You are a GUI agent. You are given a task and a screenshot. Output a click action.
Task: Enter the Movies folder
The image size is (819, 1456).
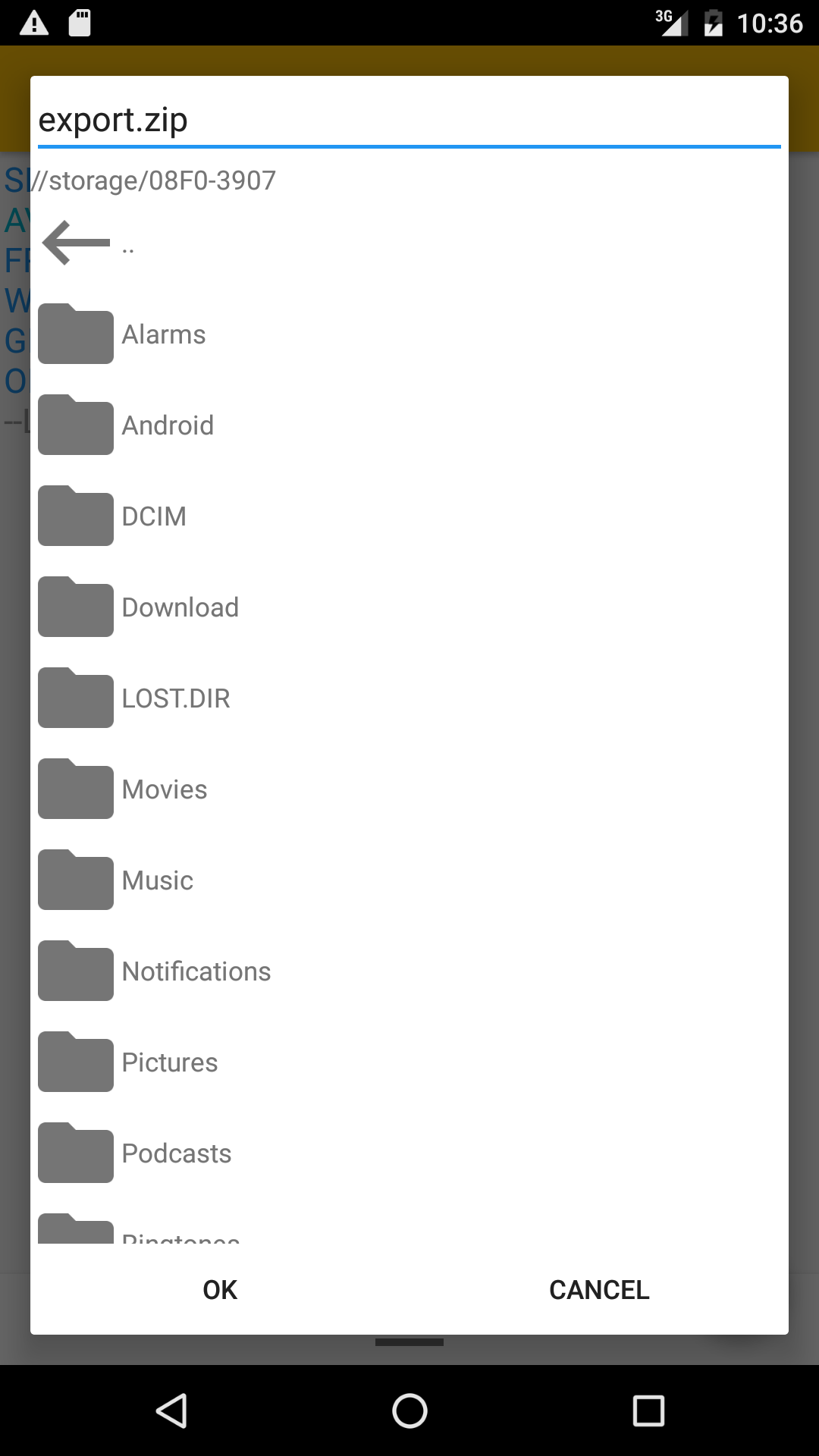pos(409,789)
